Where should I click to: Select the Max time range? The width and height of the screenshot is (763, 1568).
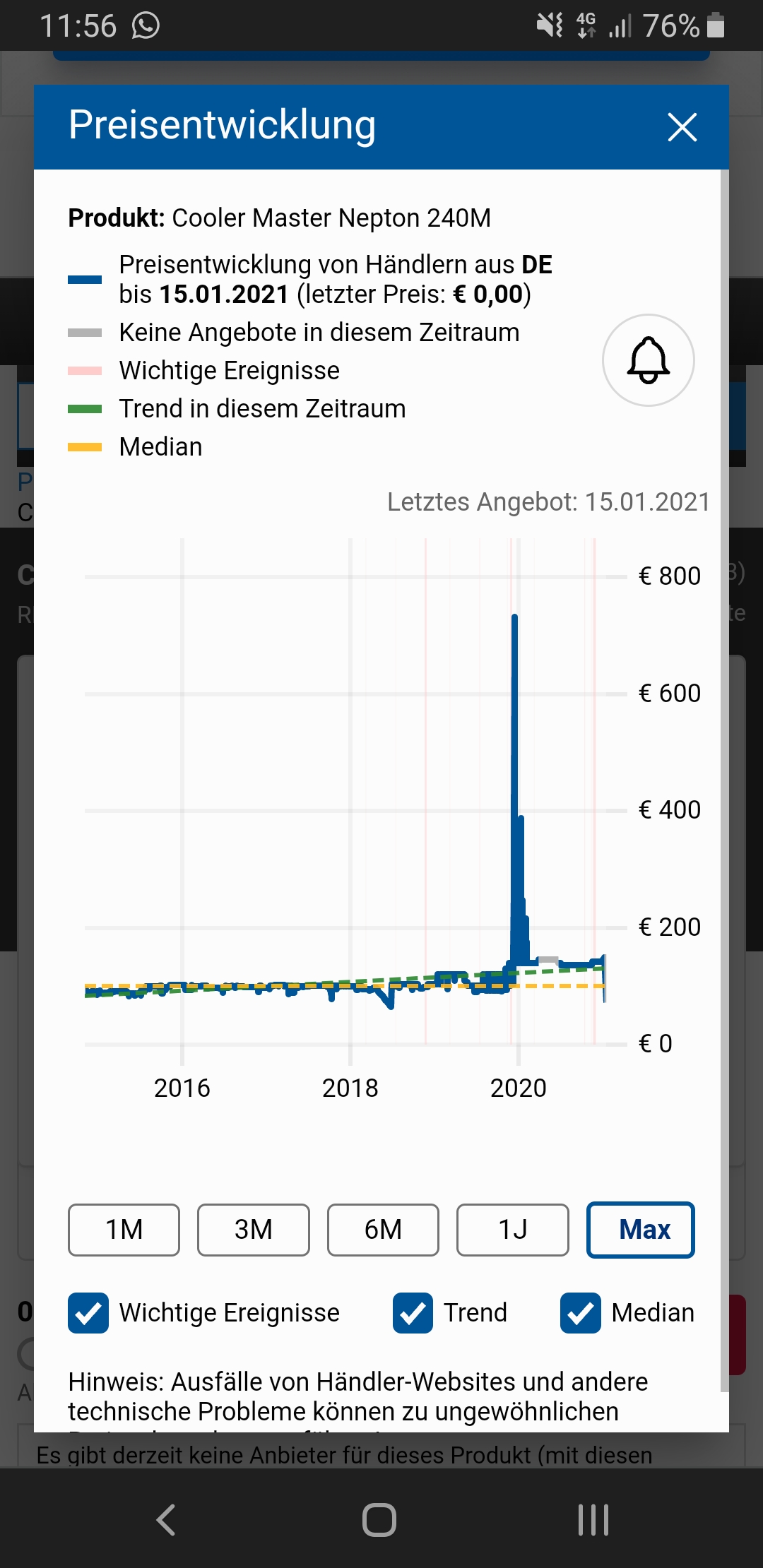pos(641,1230)
